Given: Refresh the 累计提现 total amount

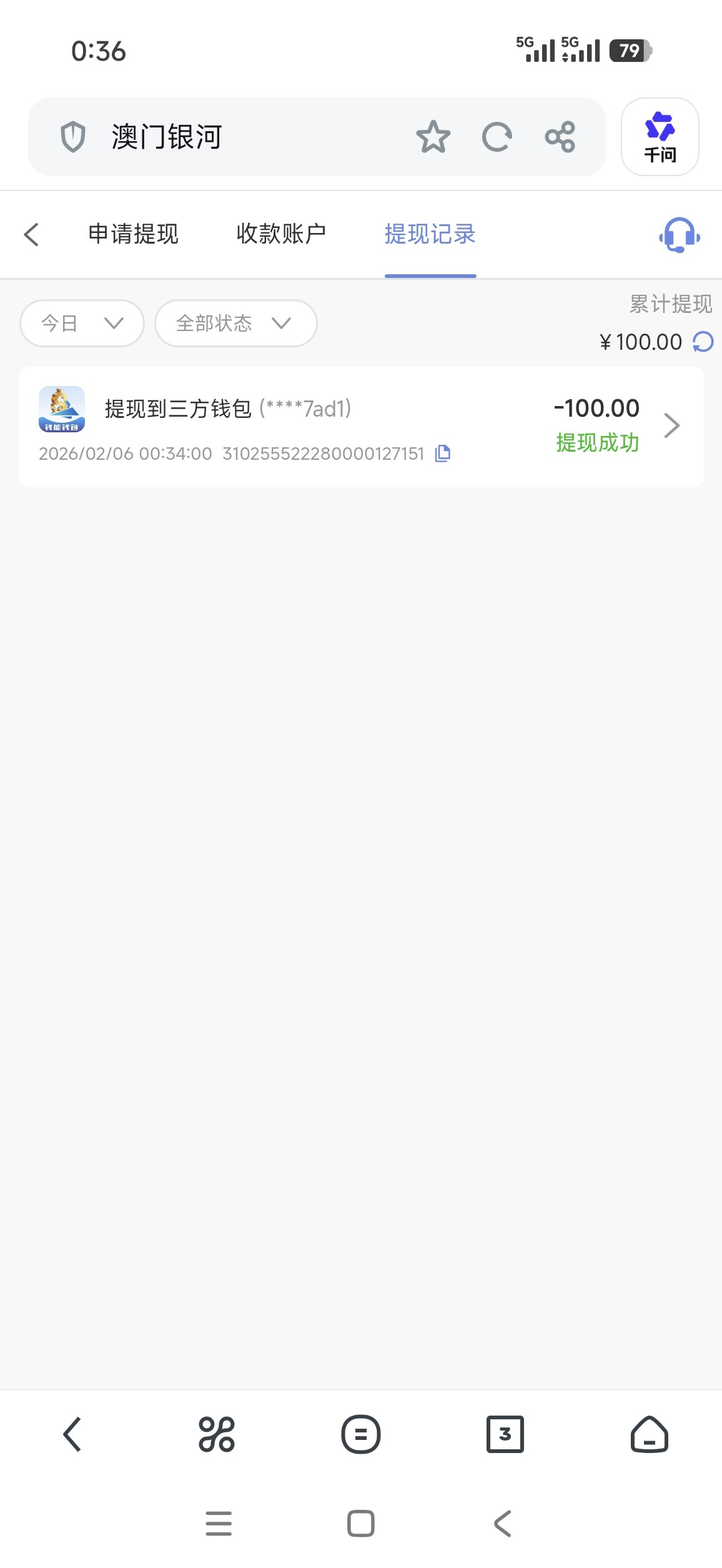Looking at the screenshot, I should pyautogui.click(x=703, y=342).
